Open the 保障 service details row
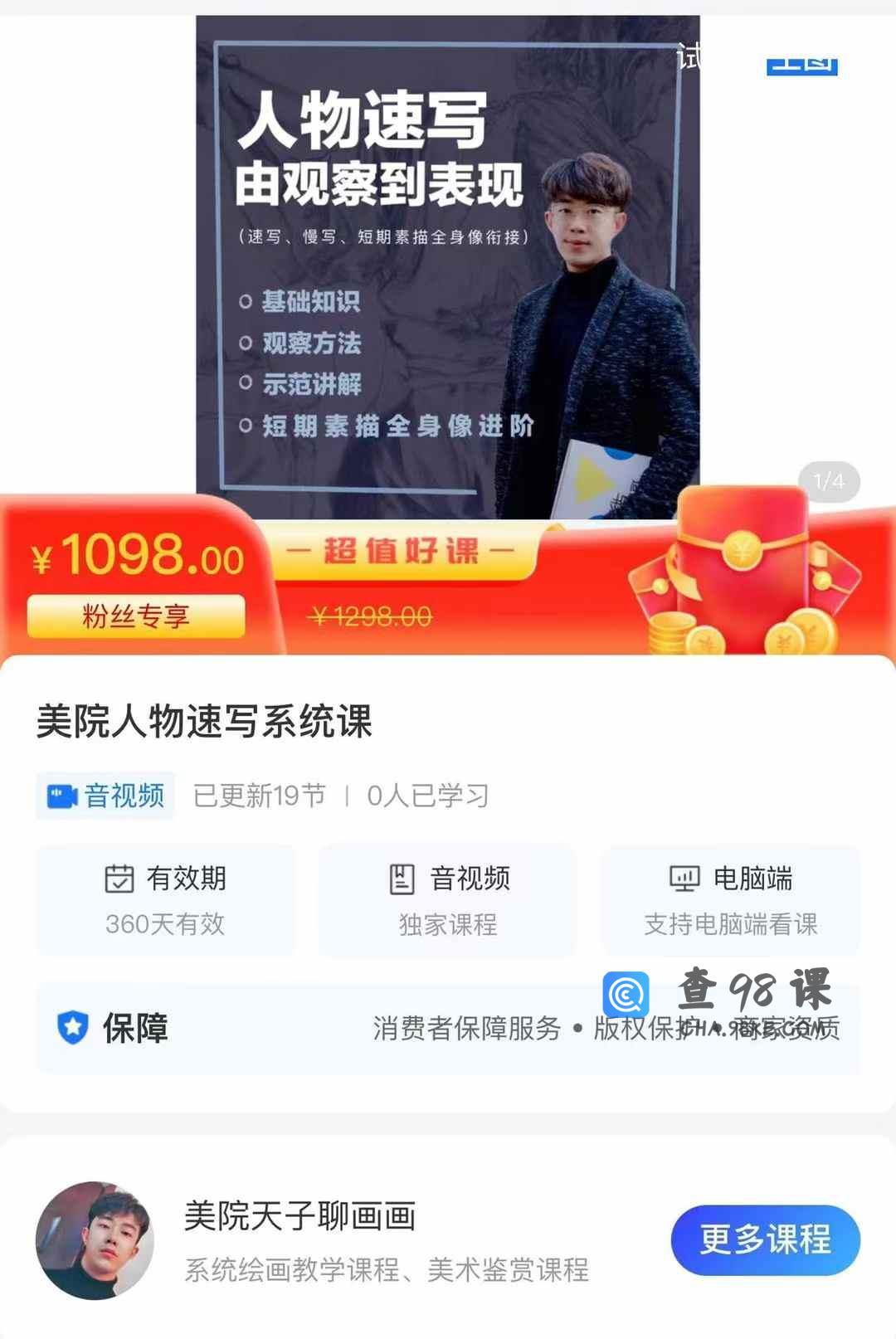Image resolution: width=896 pixels, height=1339 pixels. (x=447, y=1028)
